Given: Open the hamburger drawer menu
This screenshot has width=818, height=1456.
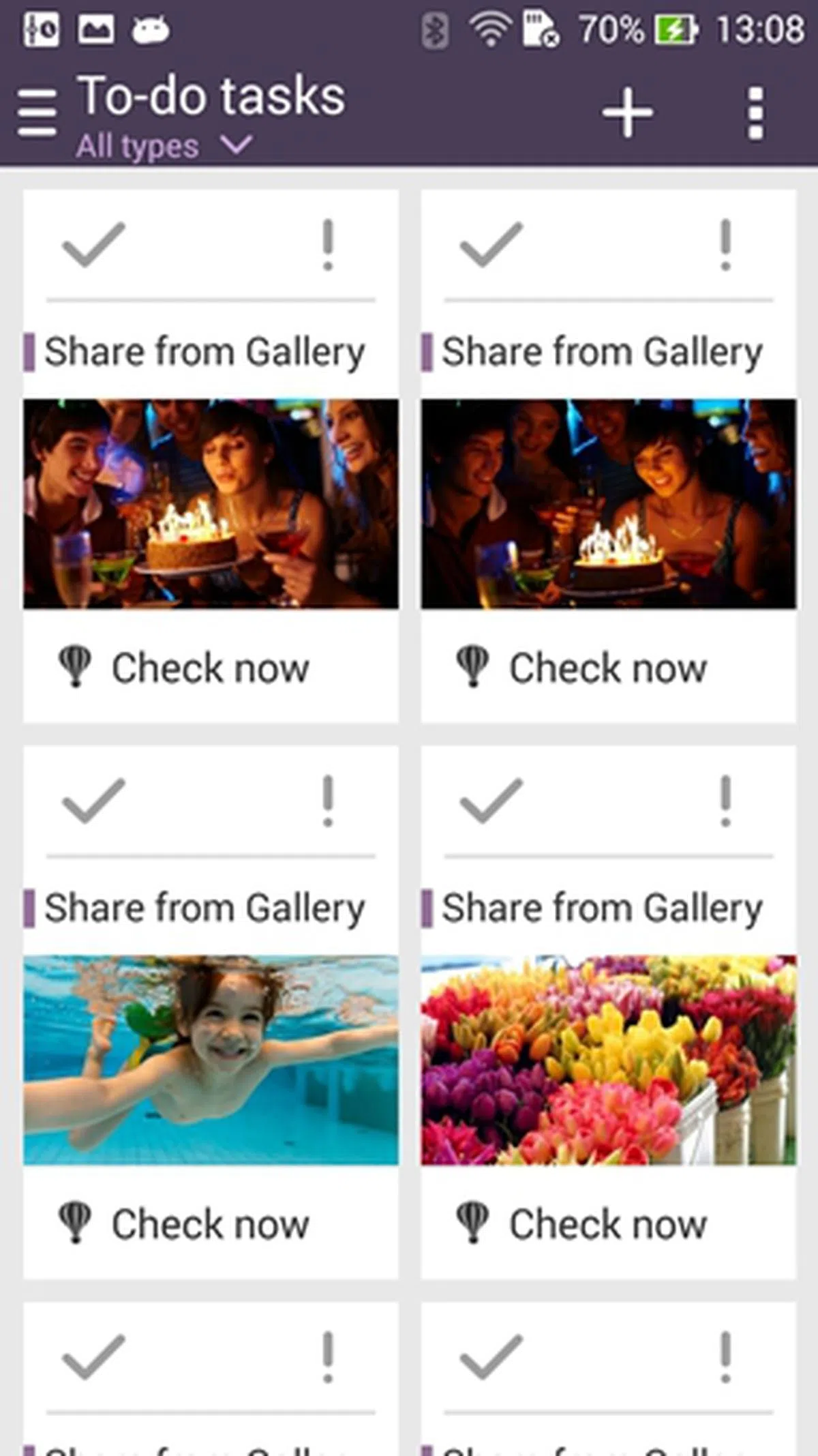Looking at the screenshot, I should point(37,113).
